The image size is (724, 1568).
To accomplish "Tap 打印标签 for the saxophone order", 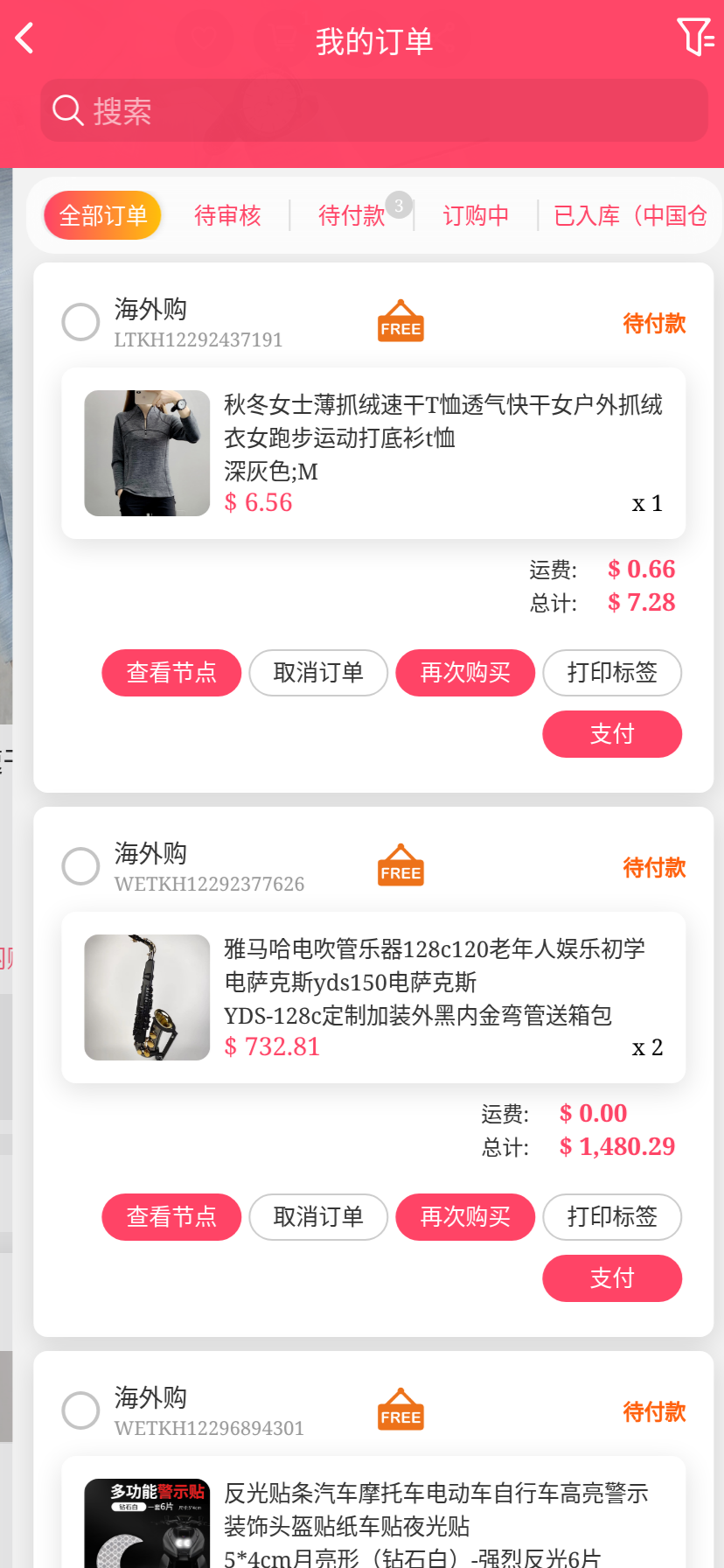I will point(612,1217).
